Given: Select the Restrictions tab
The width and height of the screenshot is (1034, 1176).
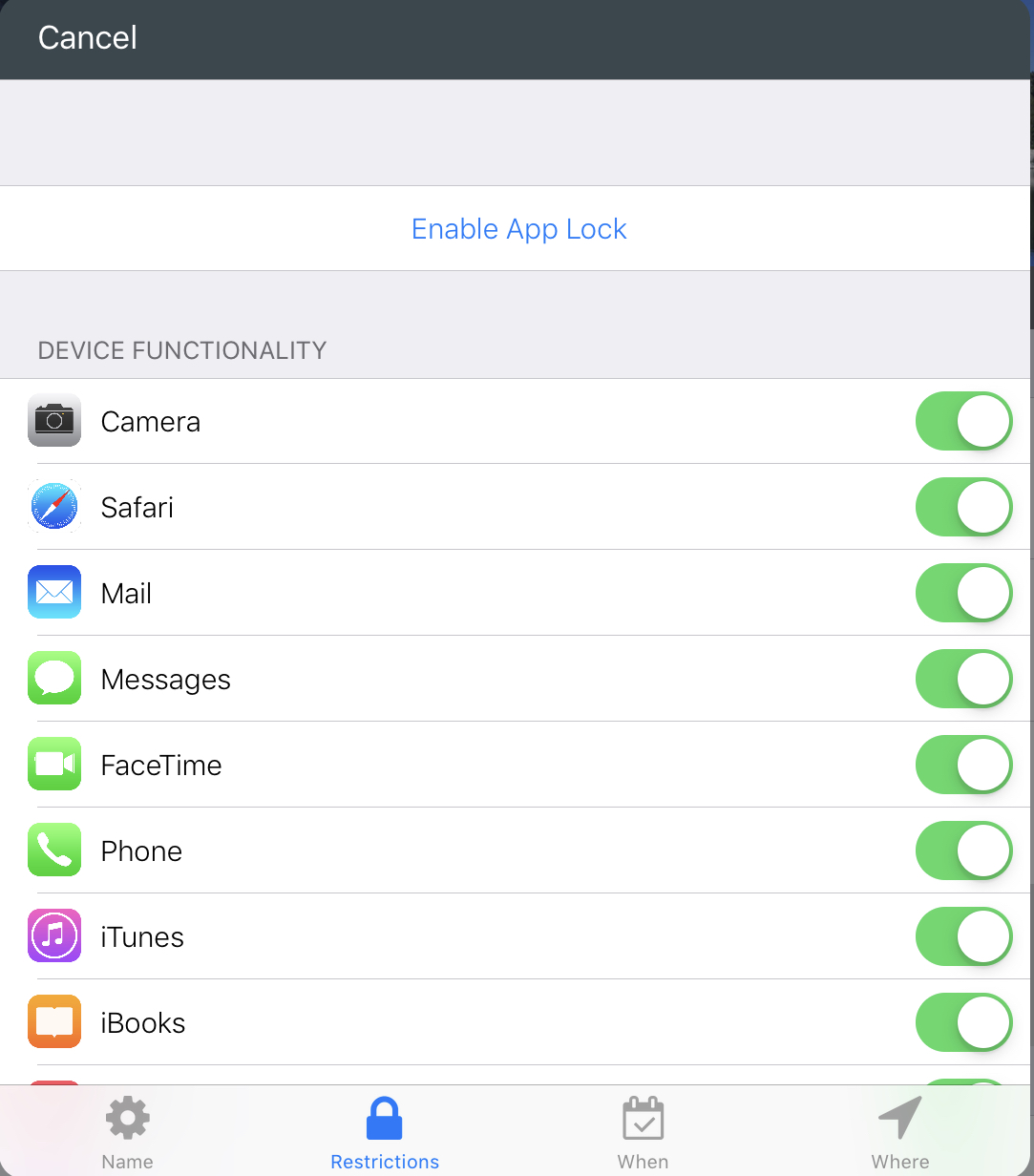Looking at the screenshot, I should (x=385, y=1133).
